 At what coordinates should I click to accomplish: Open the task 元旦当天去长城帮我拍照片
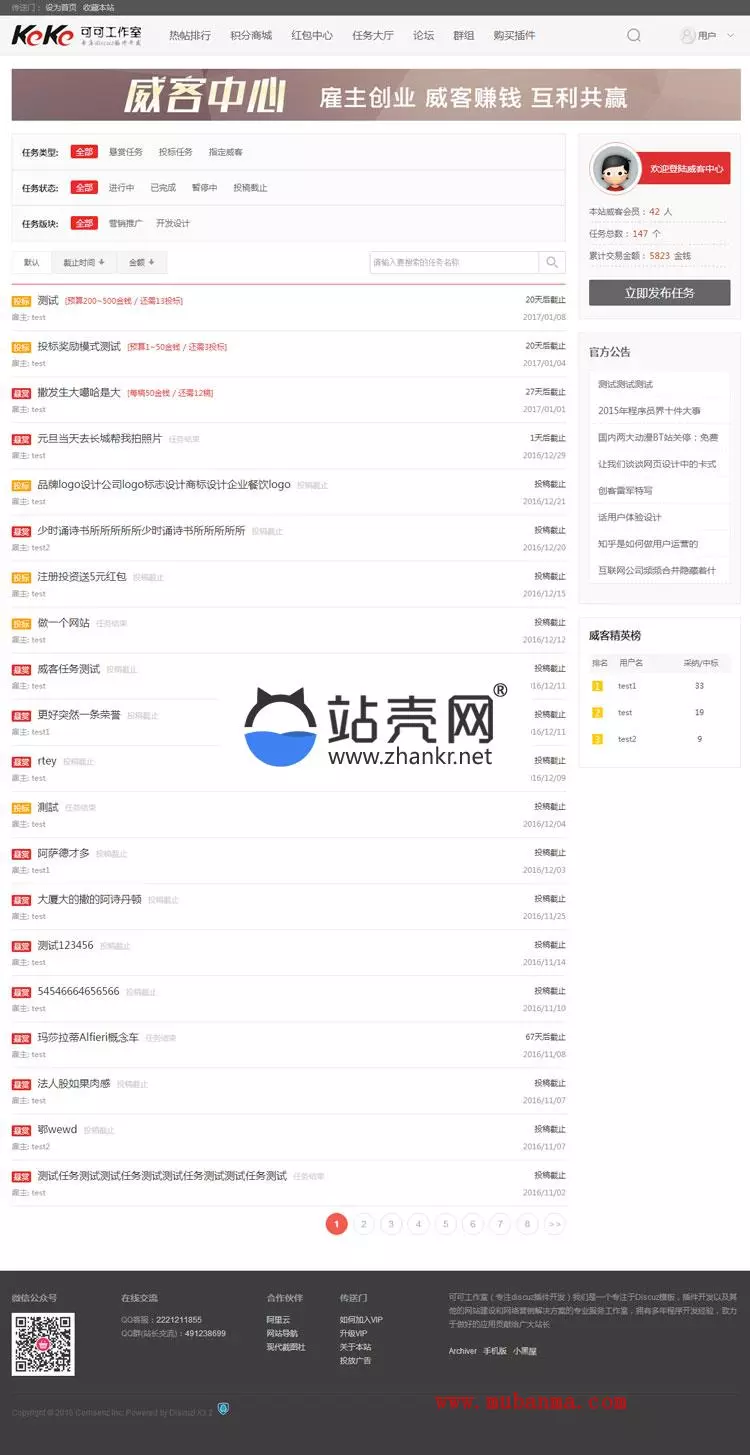pos(99,439)
